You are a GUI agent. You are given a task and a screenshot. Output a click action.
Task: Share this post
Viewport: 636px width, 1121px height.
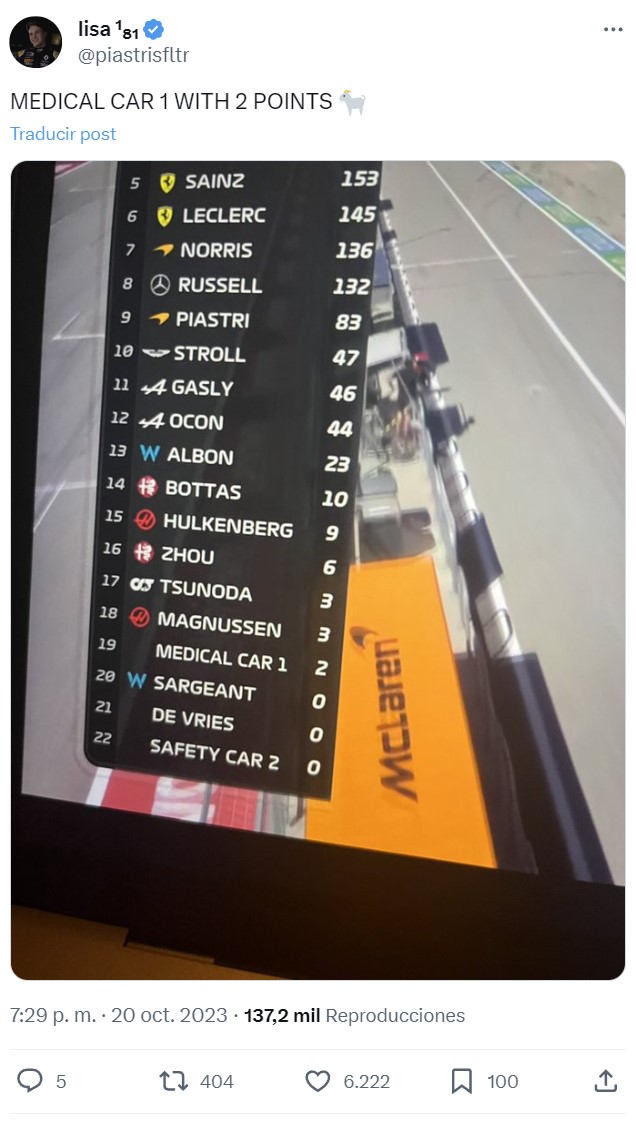pos(605,1081)
